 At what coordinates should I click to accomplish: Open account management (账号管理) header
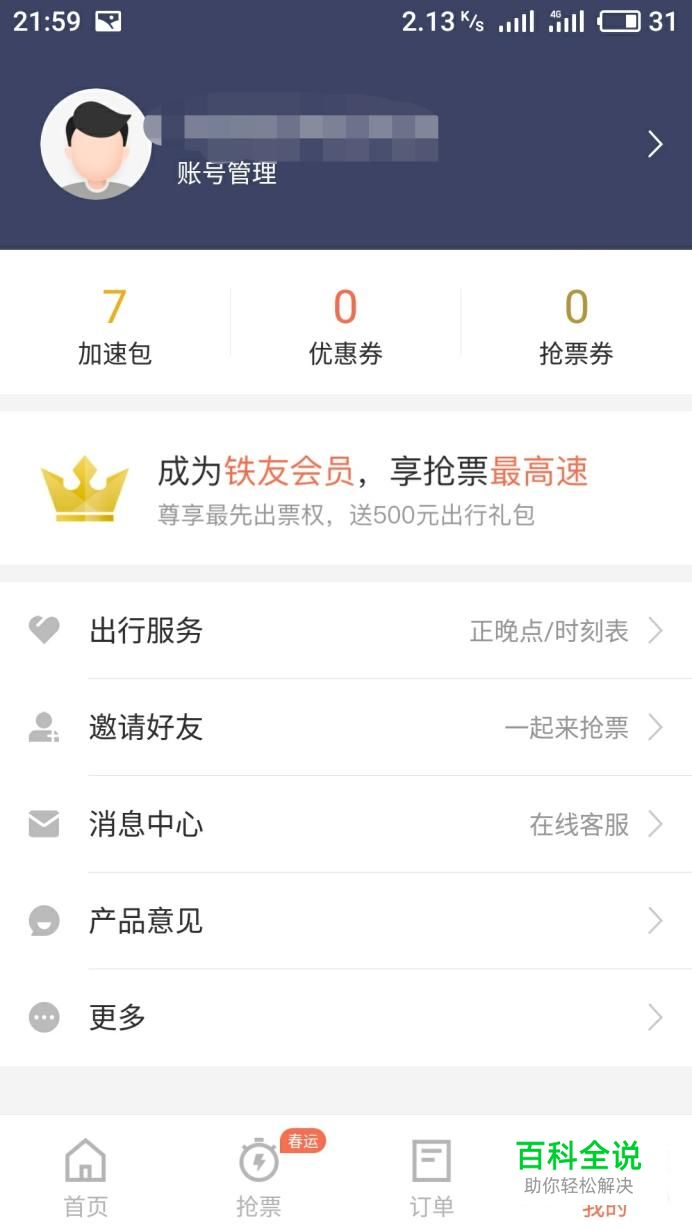point(346,145)
